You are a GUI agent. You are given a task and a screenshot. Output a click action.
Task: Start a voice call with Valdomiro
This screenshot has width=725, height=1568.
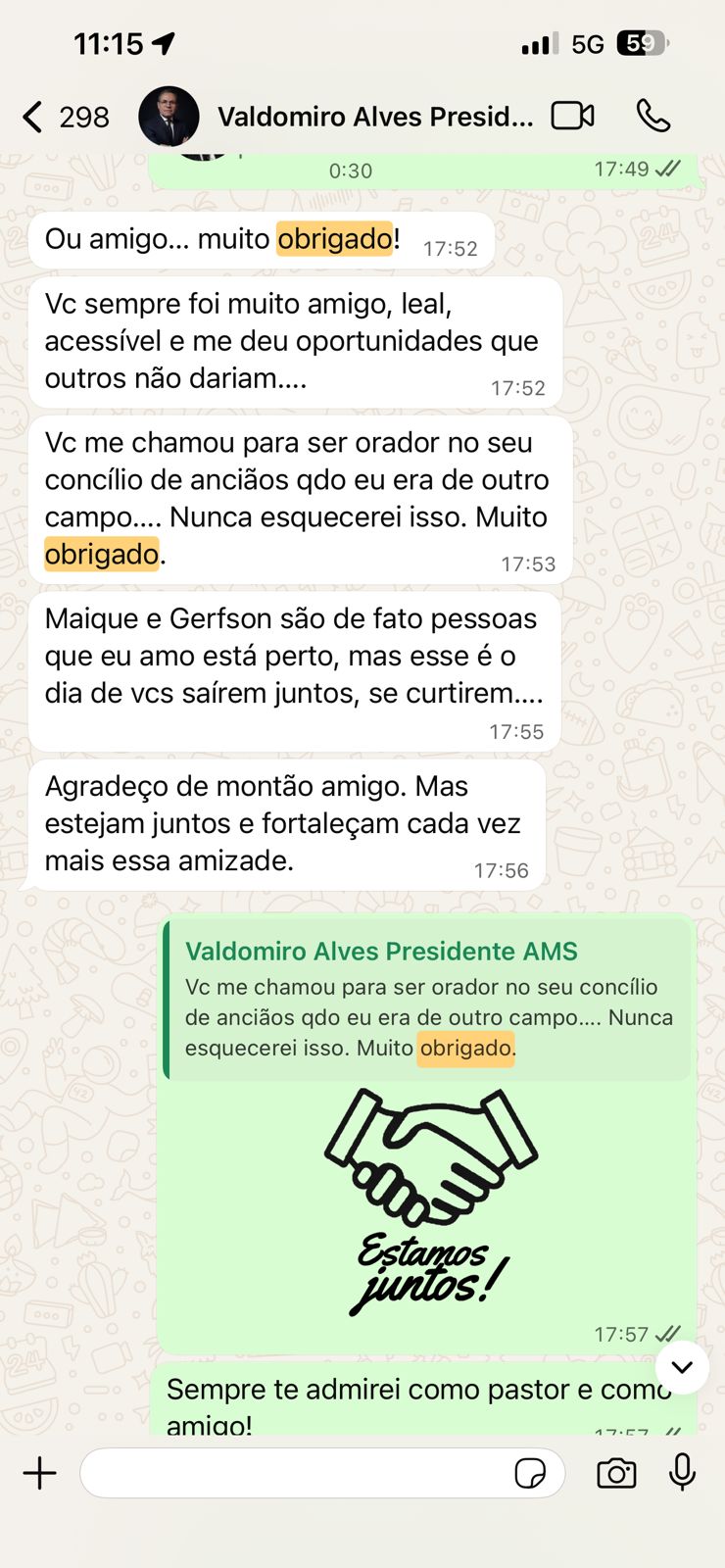tap(652, 116)
